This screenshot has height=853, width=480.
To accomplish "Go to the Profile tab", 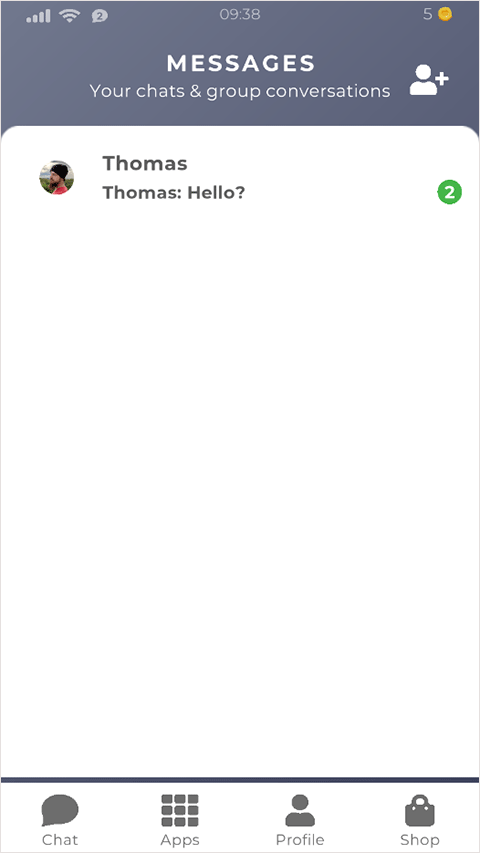I will (300, 820).
